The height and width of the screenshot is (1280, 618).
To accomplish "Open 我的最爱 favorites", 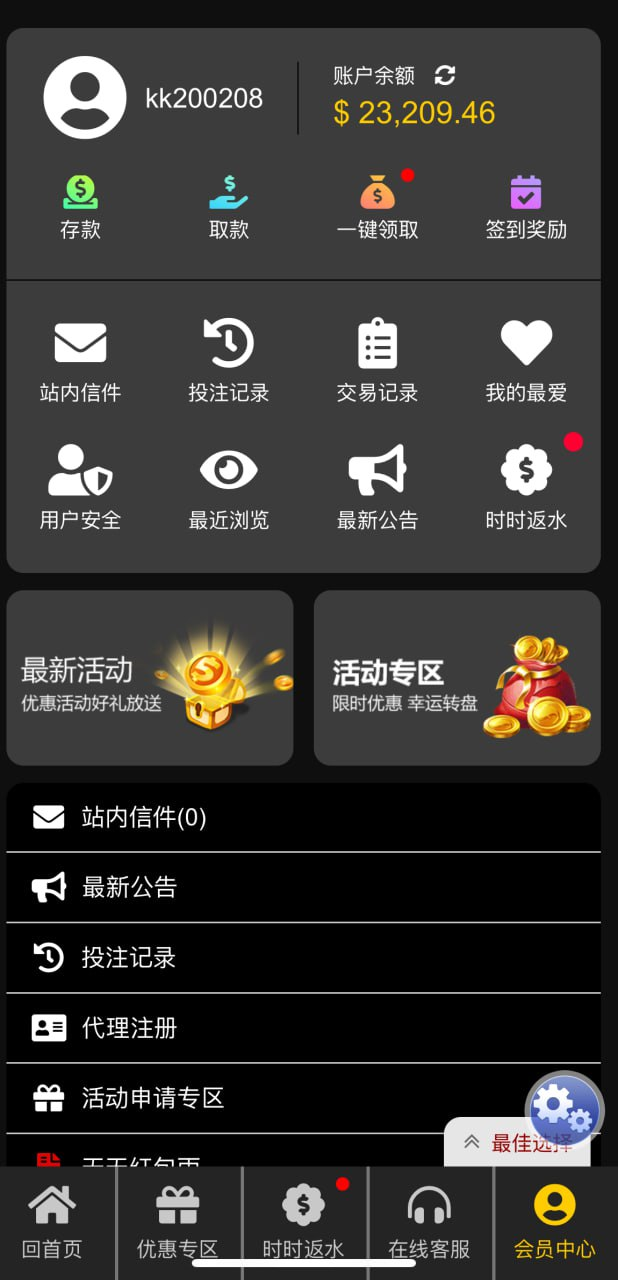I will coord(526,361).
